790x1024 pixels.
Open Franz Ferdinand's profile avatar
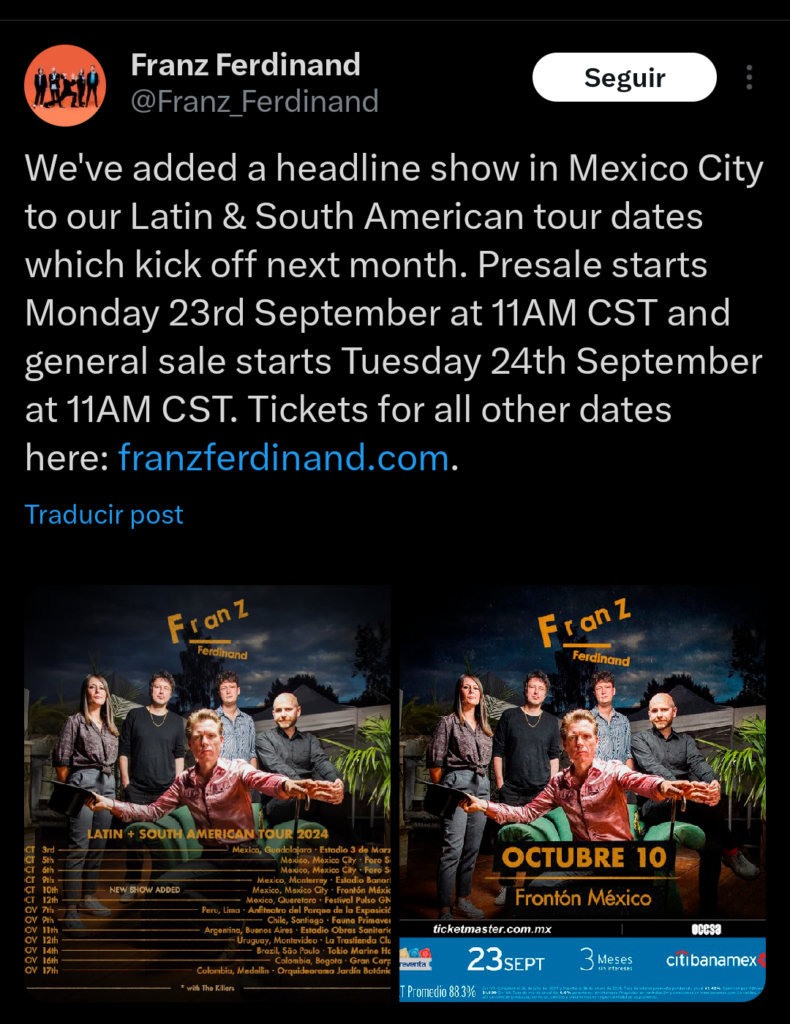point(65,85)
